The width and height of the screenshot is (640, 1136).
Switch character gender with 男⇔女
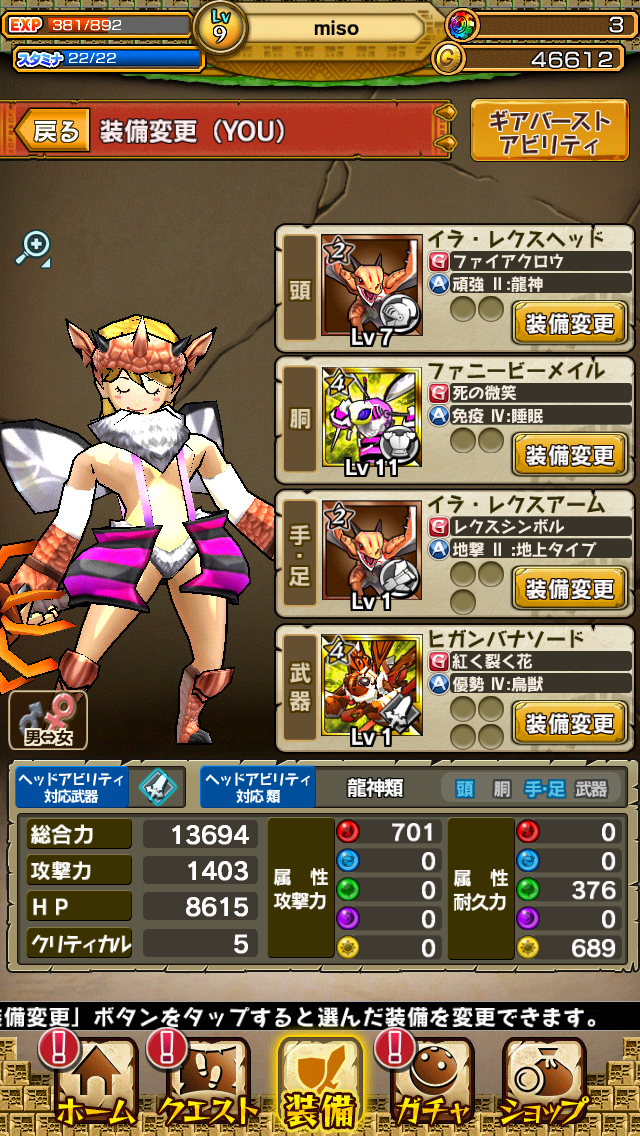[48, 721]
